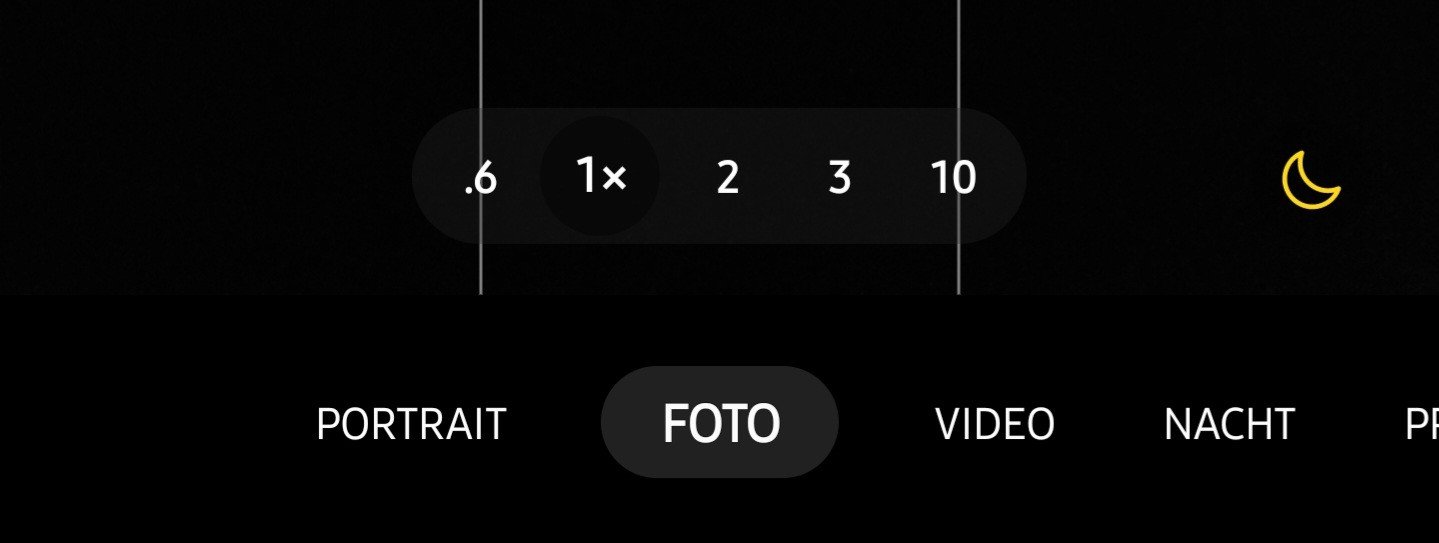This screenshot has height=543, width=1439.
Task: Tap the 1× zoom option
Action: [600, 176]
